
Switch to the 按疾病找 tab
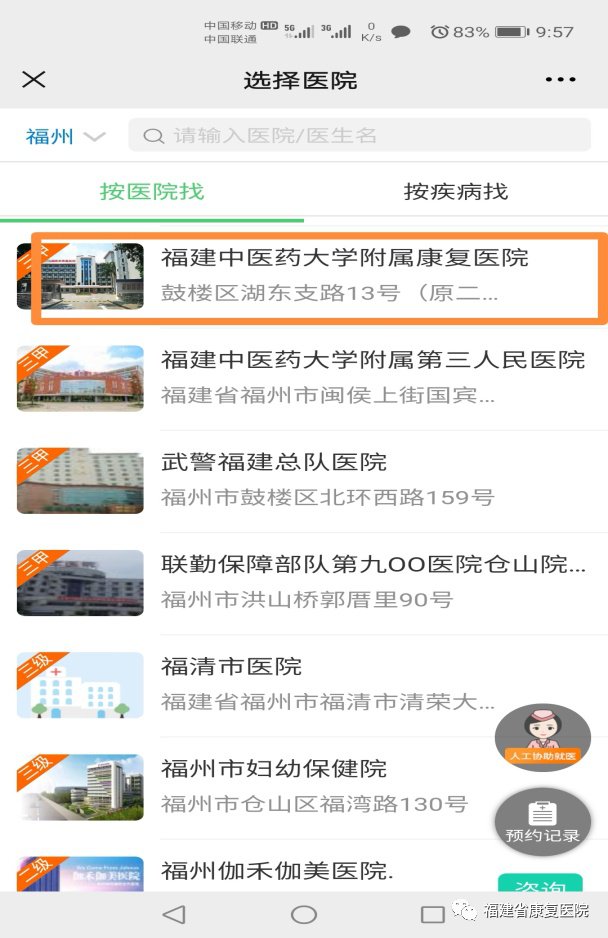[x=456, y=191]
